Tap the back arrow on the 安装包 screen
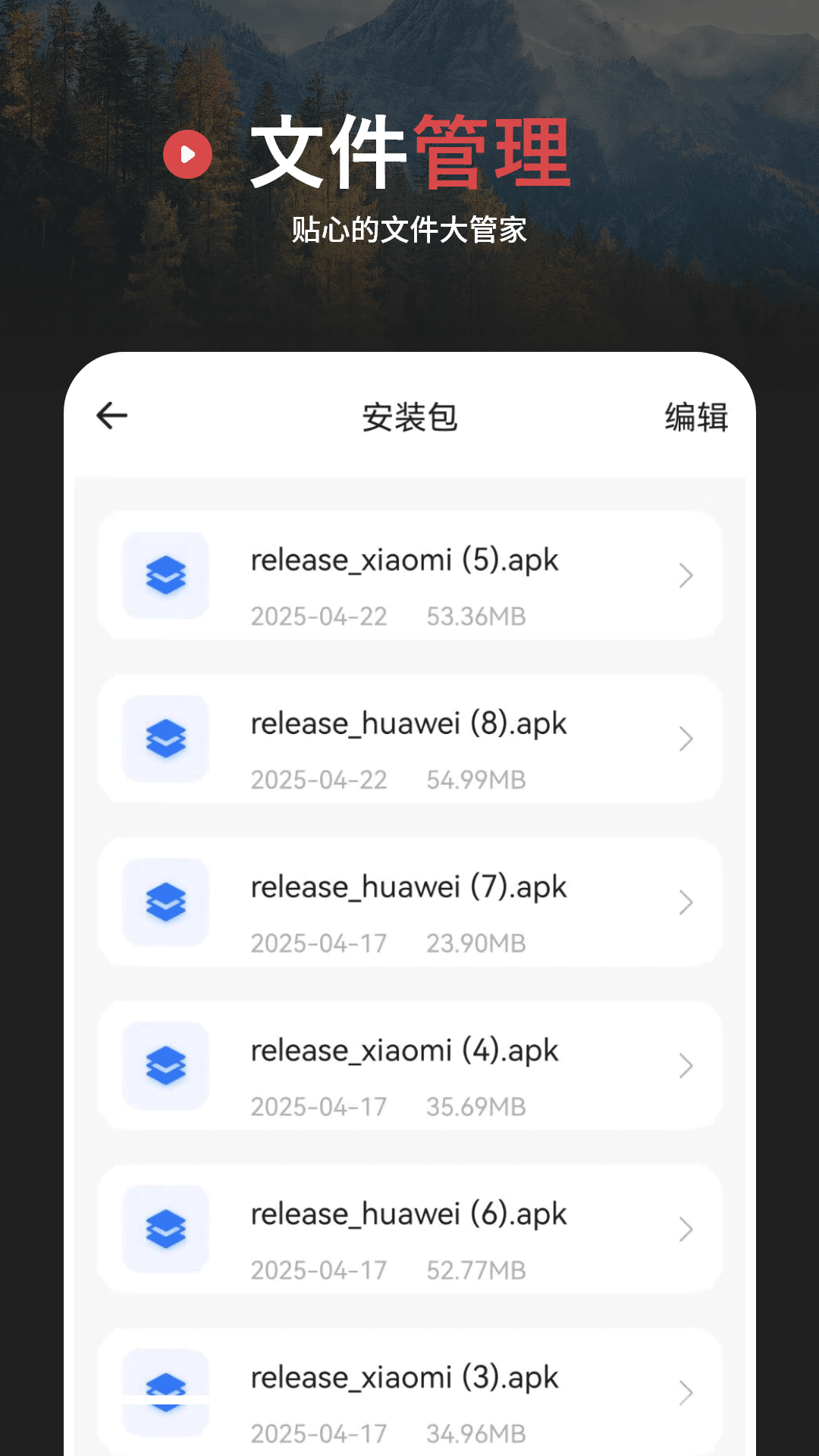819x1456 pixels. (110, 416)
